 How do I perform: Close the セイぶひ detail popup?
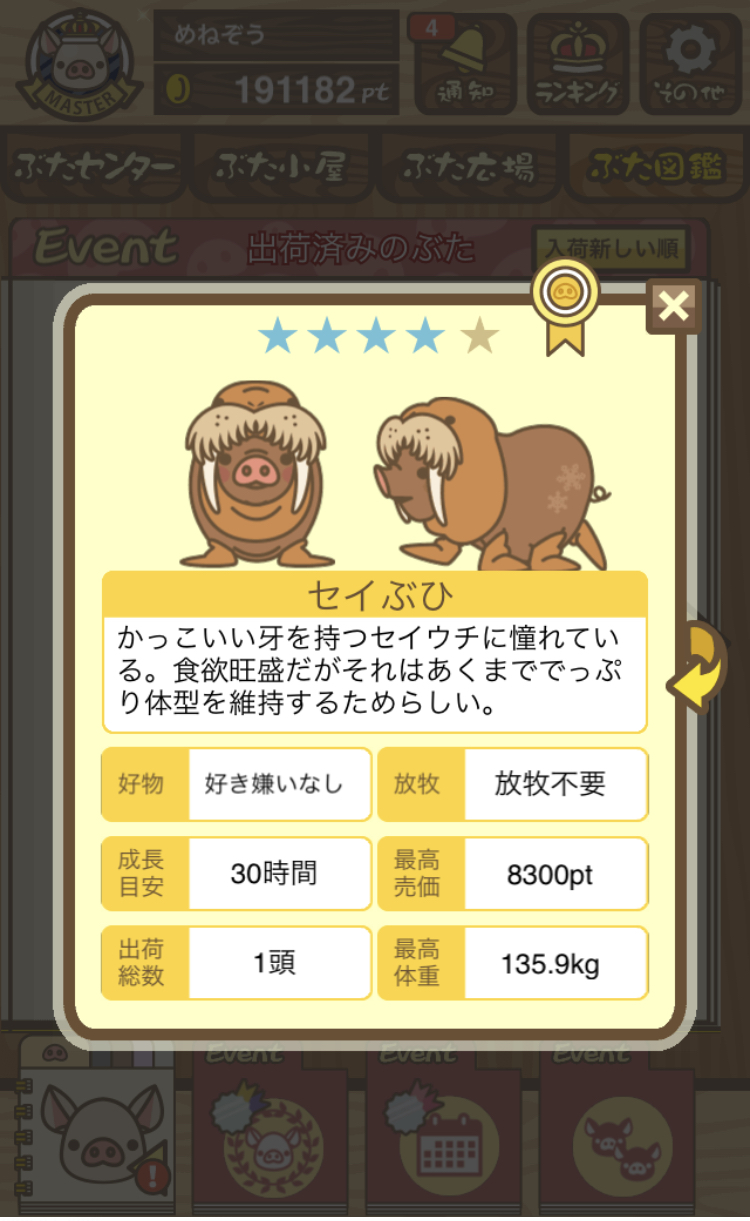click(674, 306)
